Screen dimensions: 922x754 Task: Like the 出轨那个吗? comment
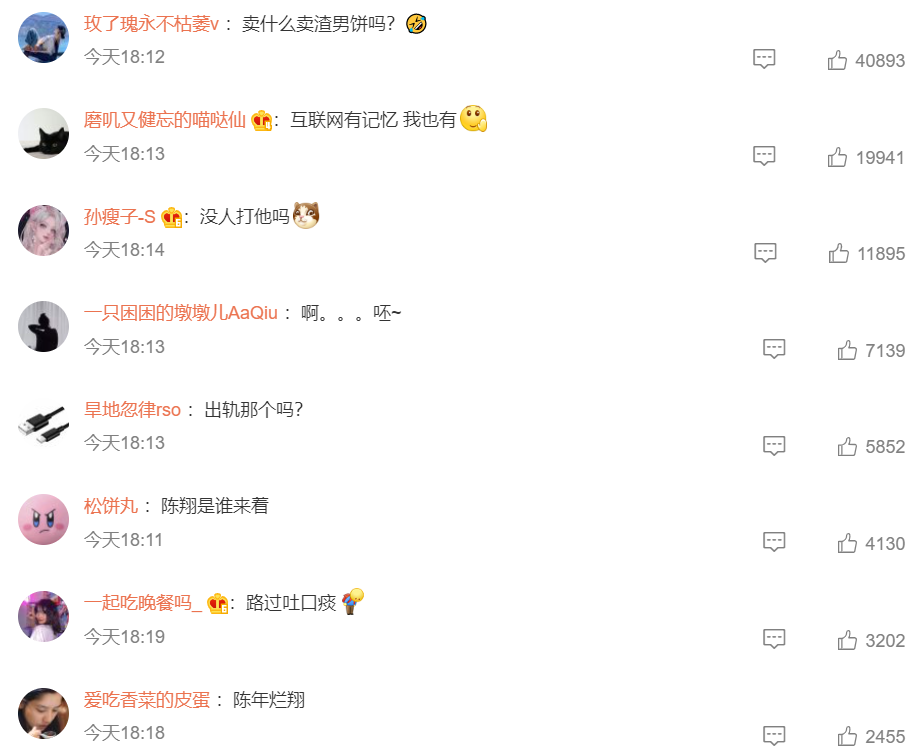coord(848,447)
